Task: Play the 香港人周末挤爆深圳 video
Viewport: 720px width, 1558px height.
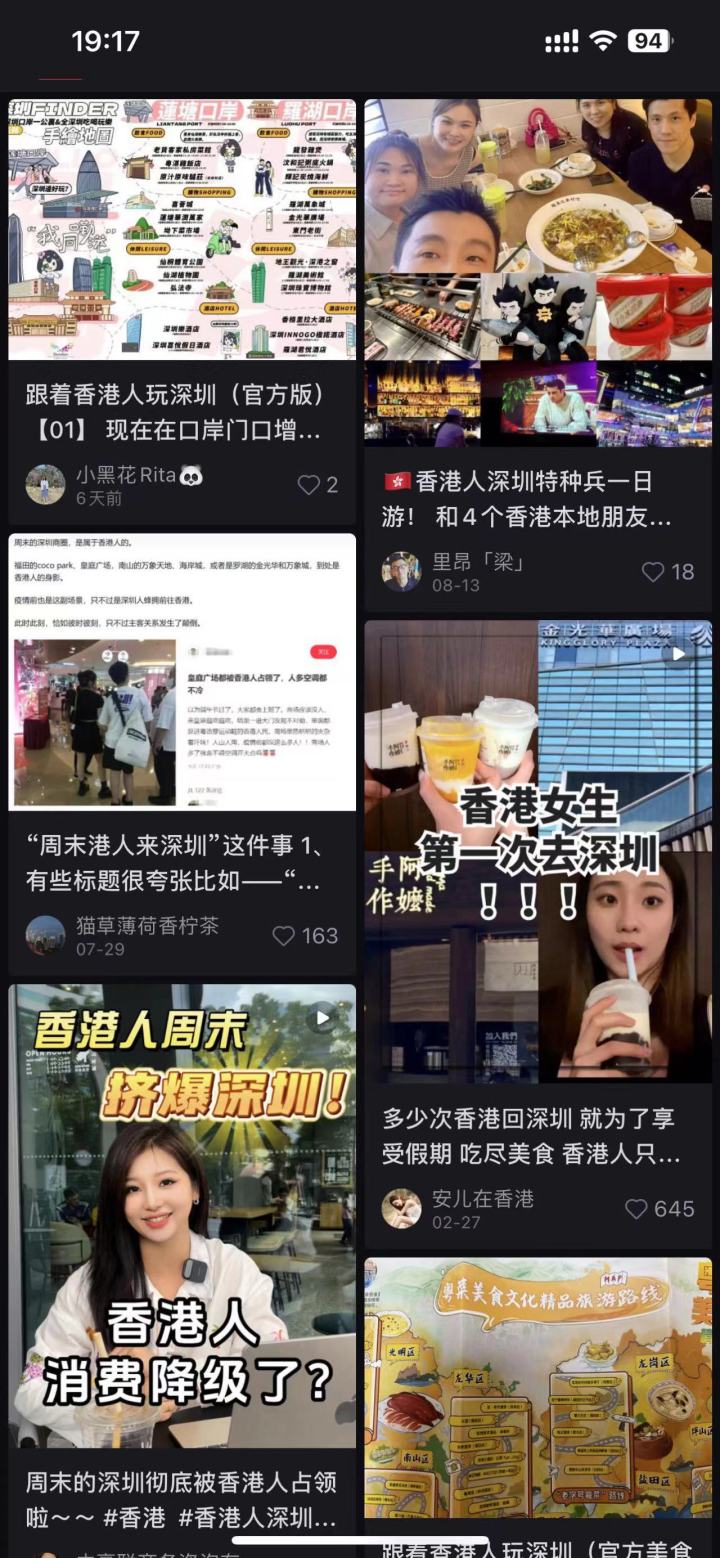Action: tap(182, 1215)
